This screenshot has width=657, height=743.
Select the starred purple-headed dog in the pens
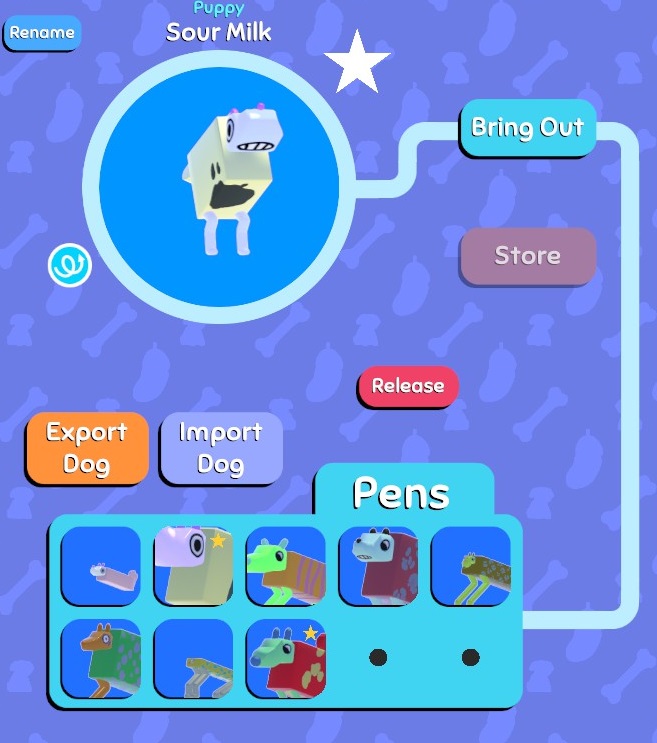point(193,566)
